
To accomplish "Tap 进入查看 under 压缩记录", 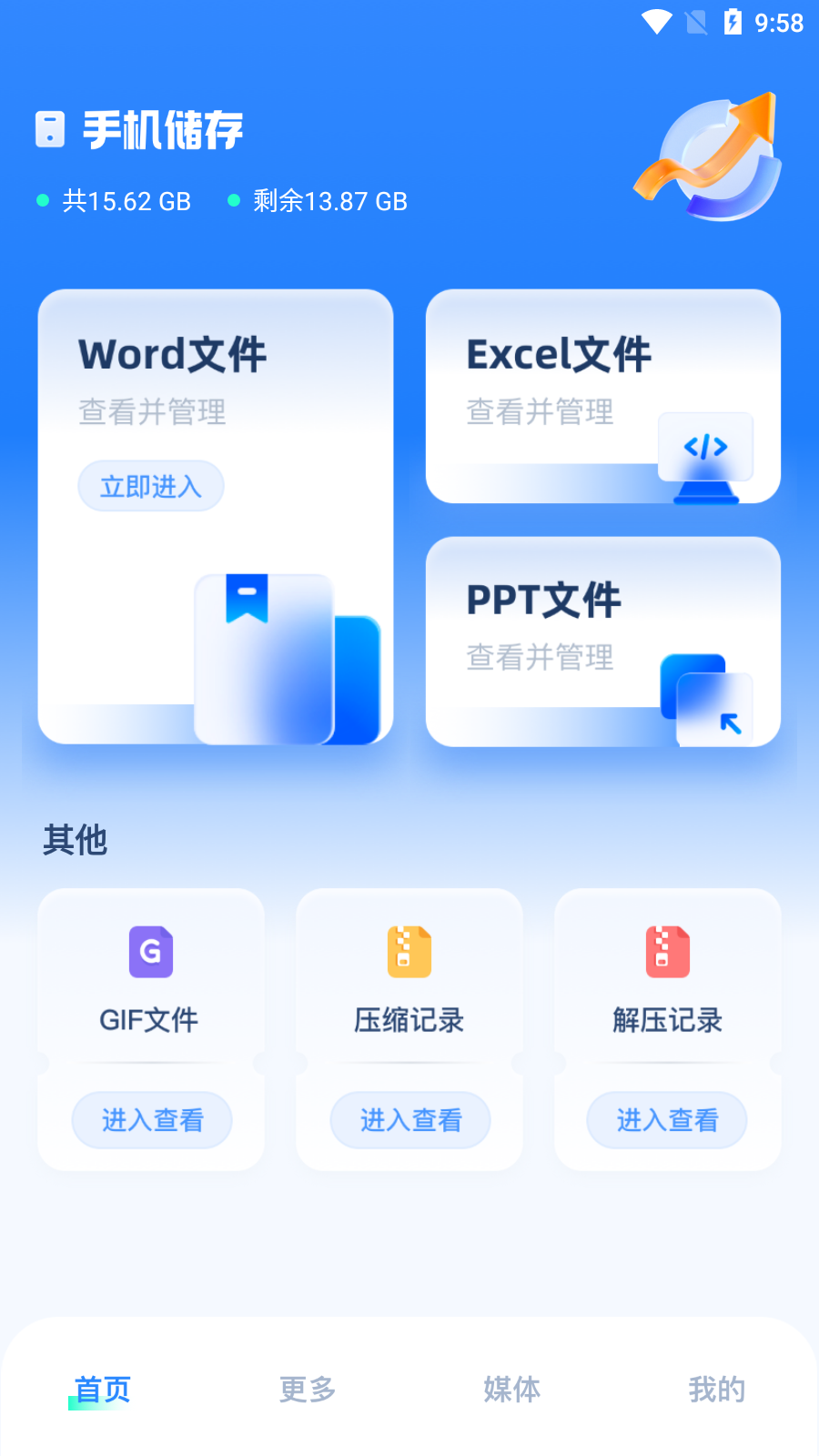I will (410, 1119).
